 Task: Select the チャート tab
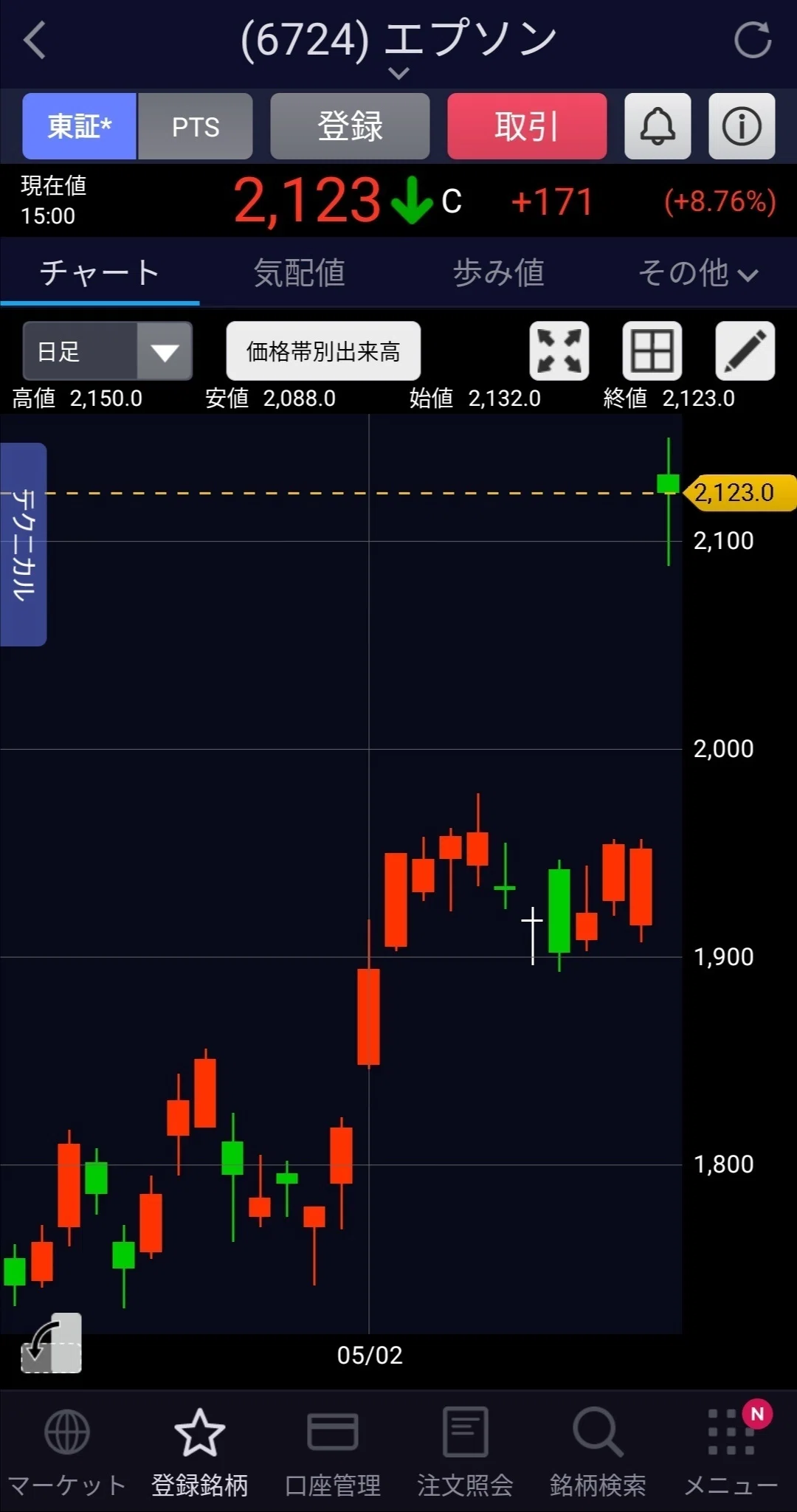tap(100, 273)
